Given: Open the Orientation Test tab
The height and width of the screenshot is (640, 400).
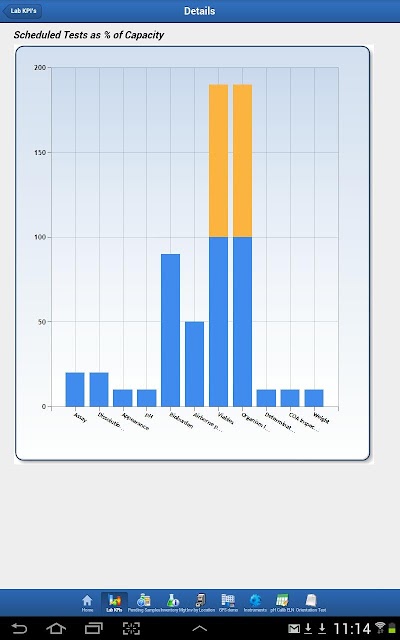Looking at the screenshot, I should click(311, 603).
